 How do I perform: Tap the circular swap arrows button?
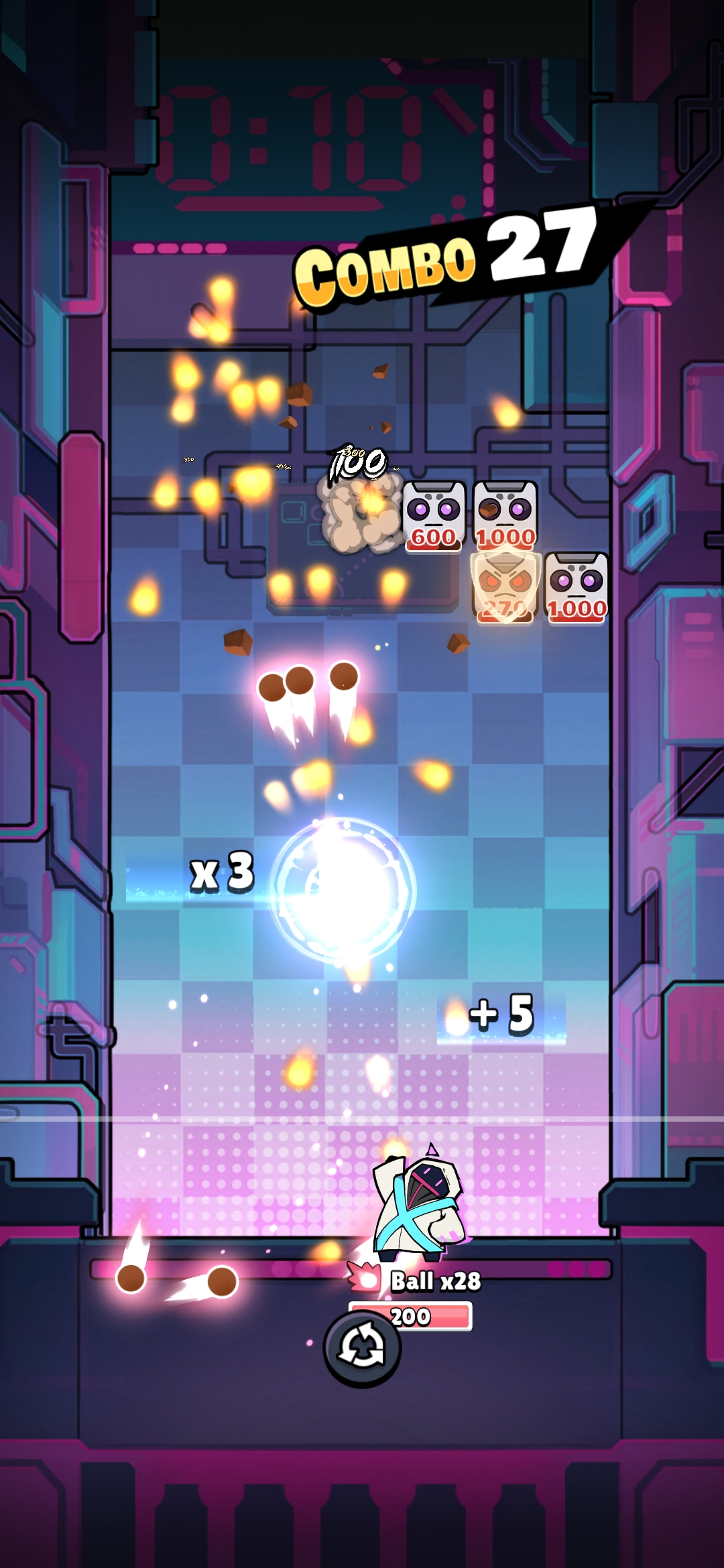click(362, 1348)
